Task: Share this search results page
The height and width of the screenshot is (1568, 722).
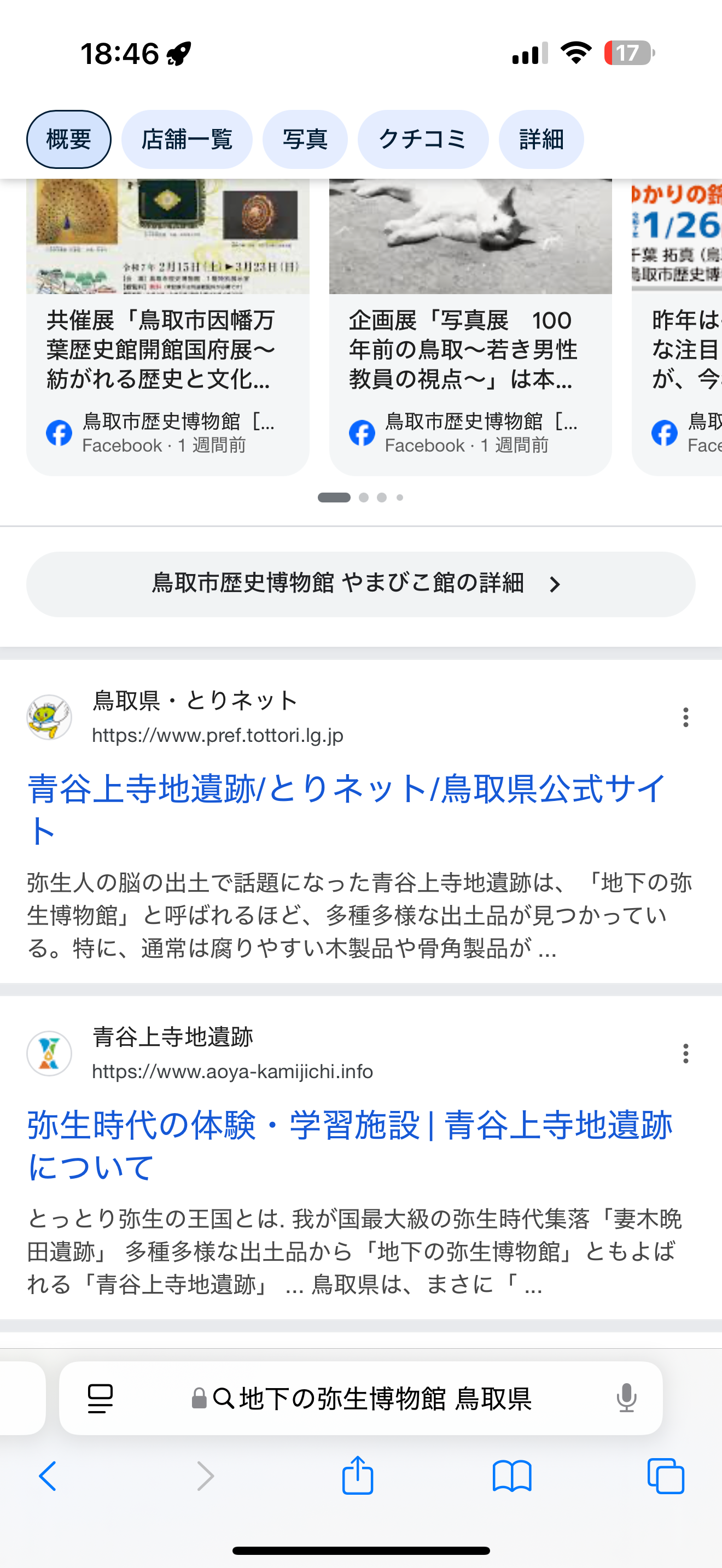Action: pos(357,1476)
